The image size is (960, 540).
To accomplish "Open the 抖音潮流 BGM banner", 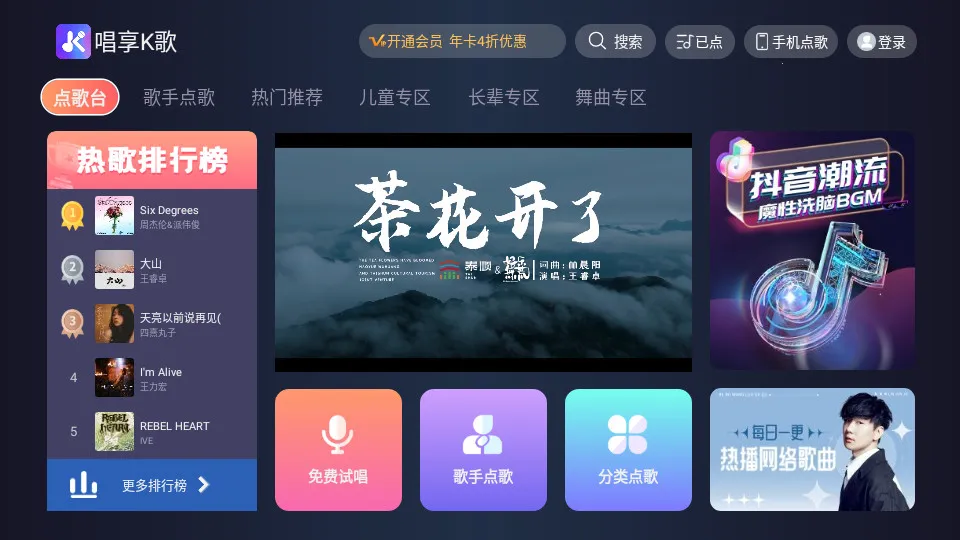I will [812, 250].
